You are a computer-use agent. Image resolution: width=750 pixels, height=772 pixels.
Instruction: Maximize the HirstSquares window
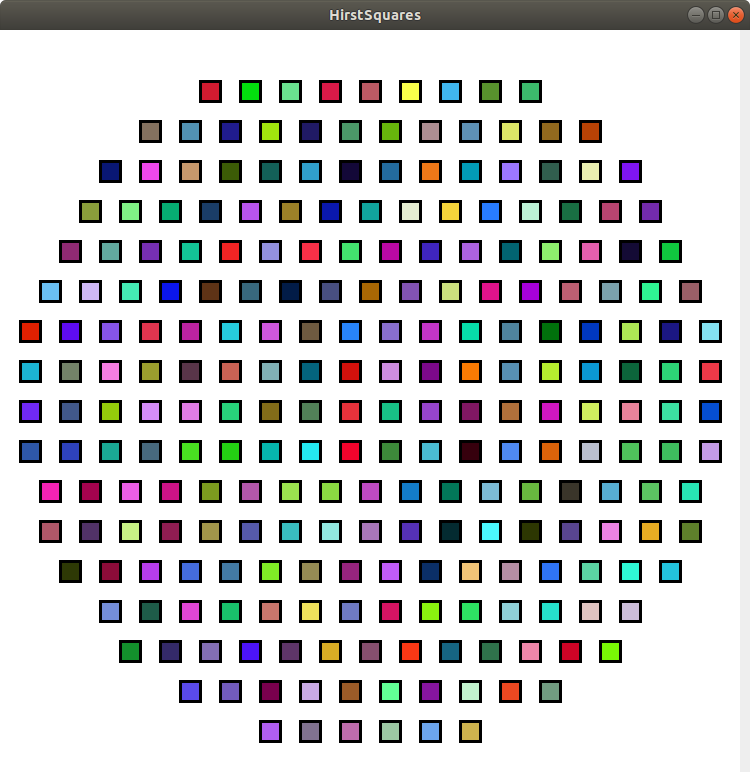click(x=716, y=15)
